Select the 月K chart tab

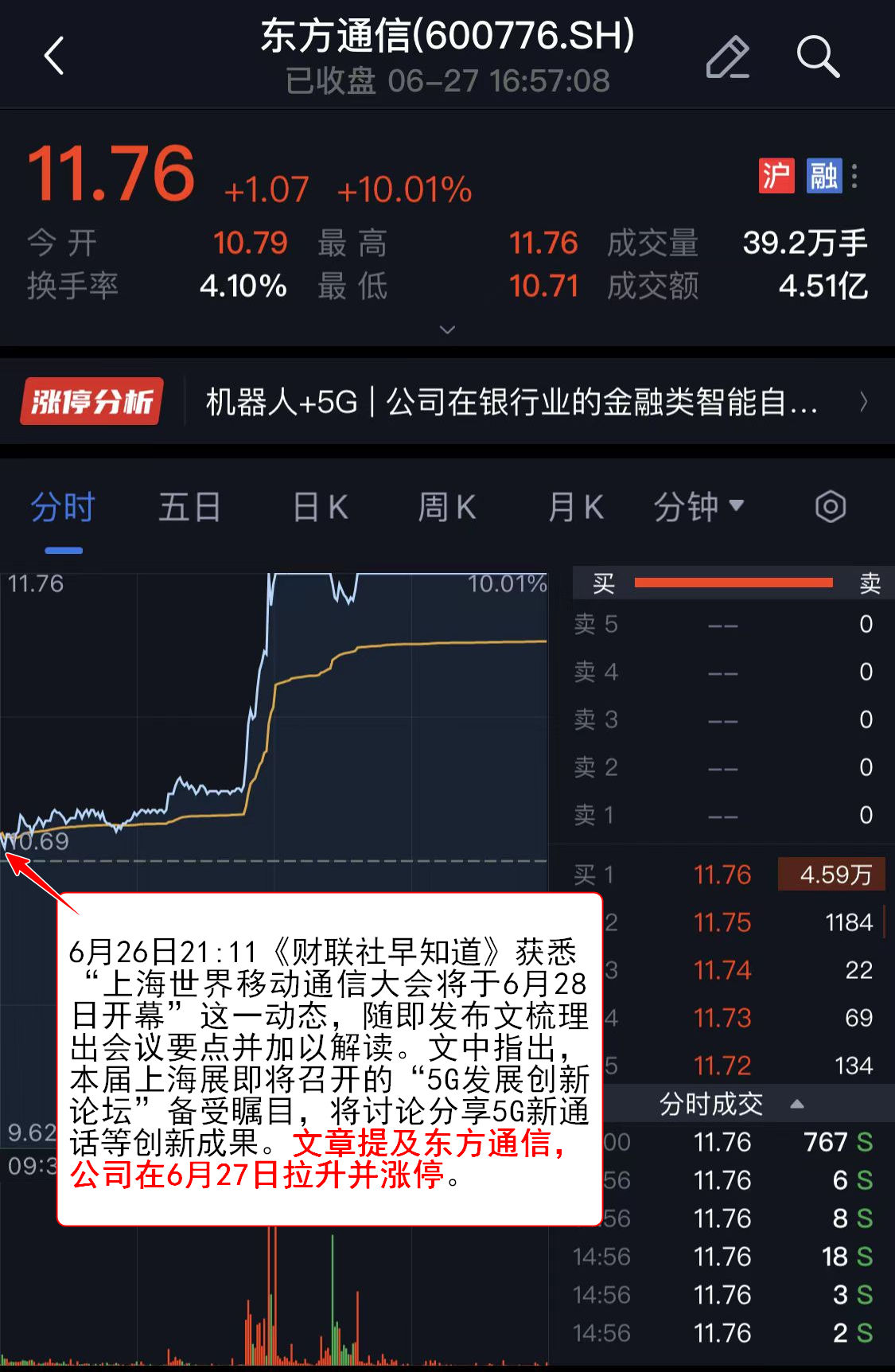point(575,508)
